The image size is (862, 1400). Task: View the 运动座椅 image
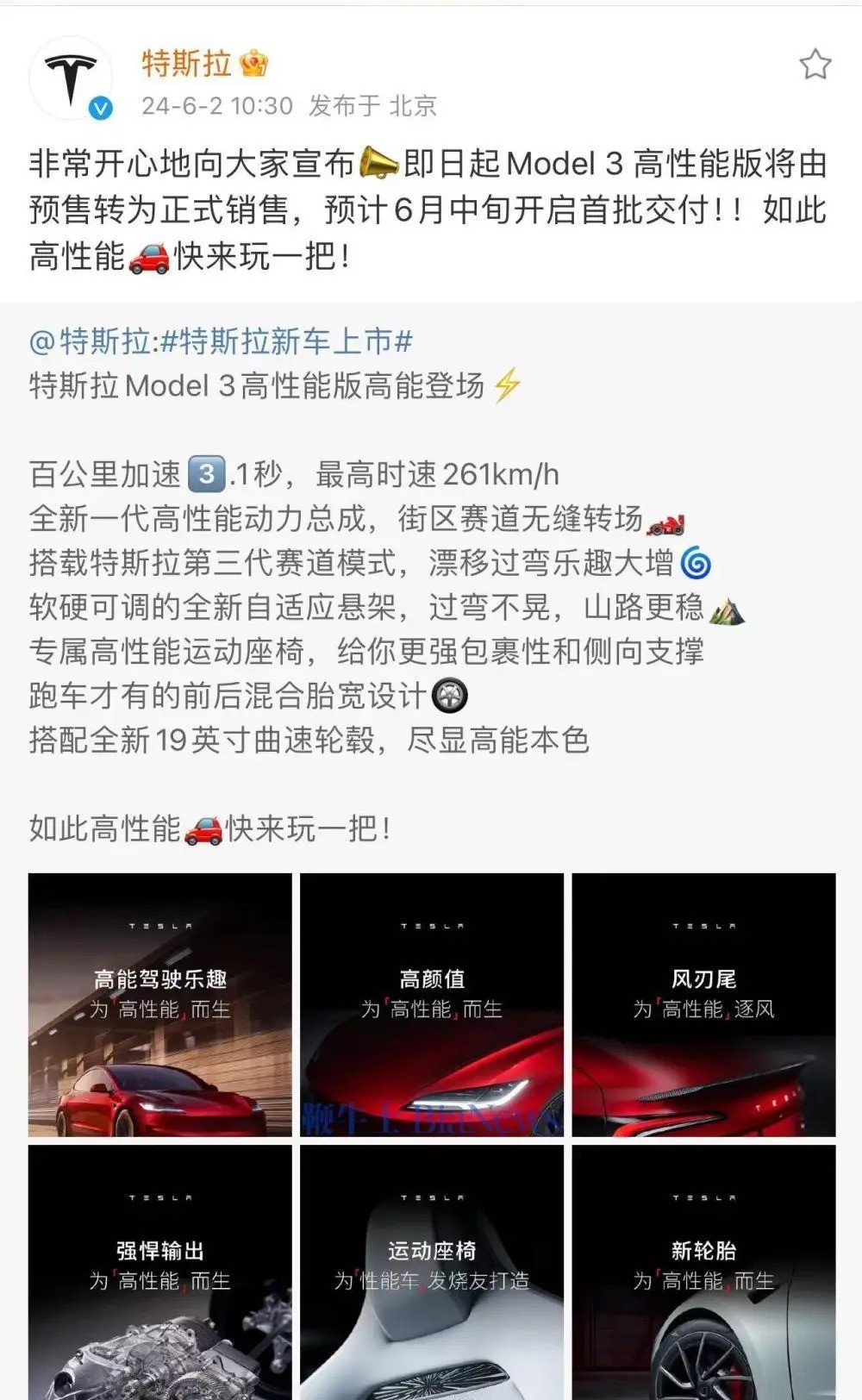tap(432, 1272)
